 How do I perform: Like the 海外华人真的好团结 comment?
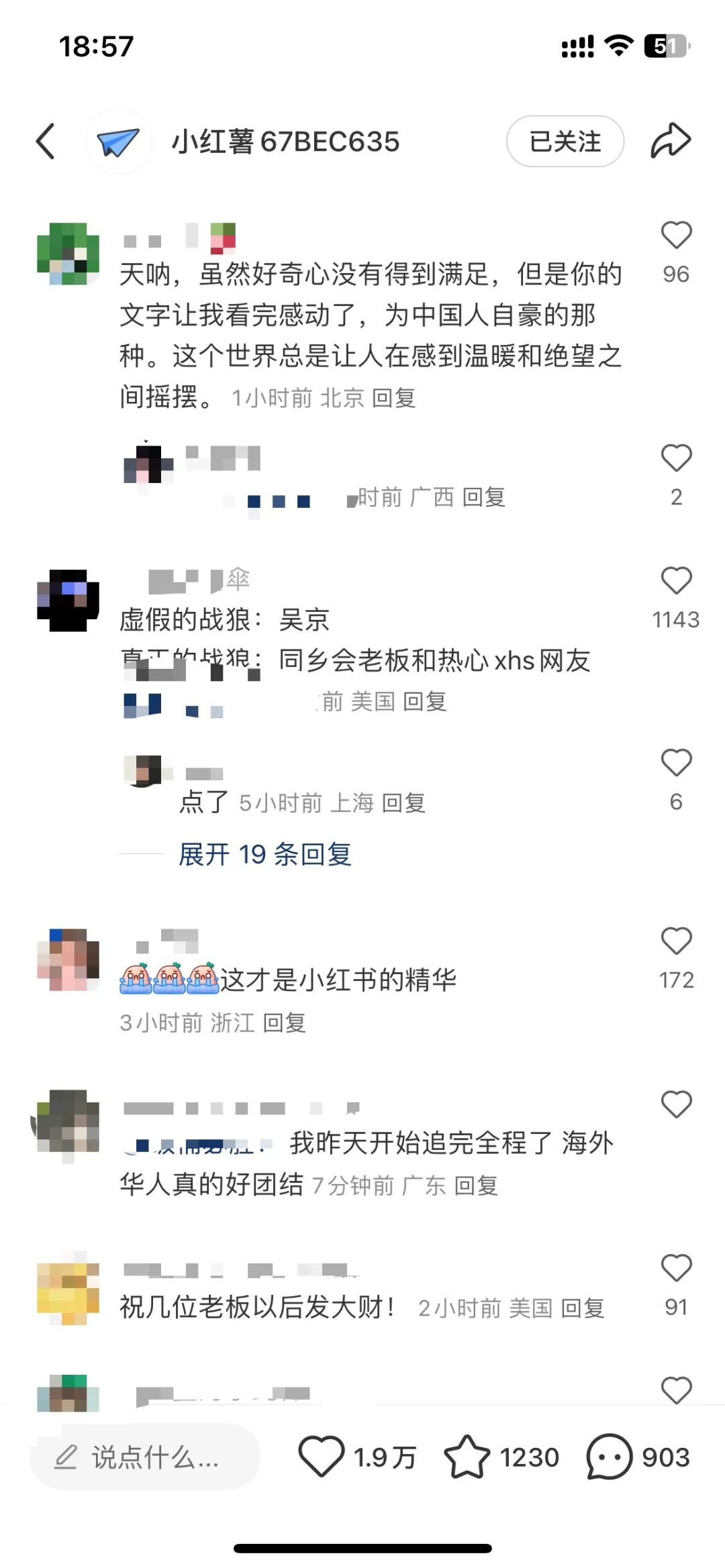coord(675,1105)
